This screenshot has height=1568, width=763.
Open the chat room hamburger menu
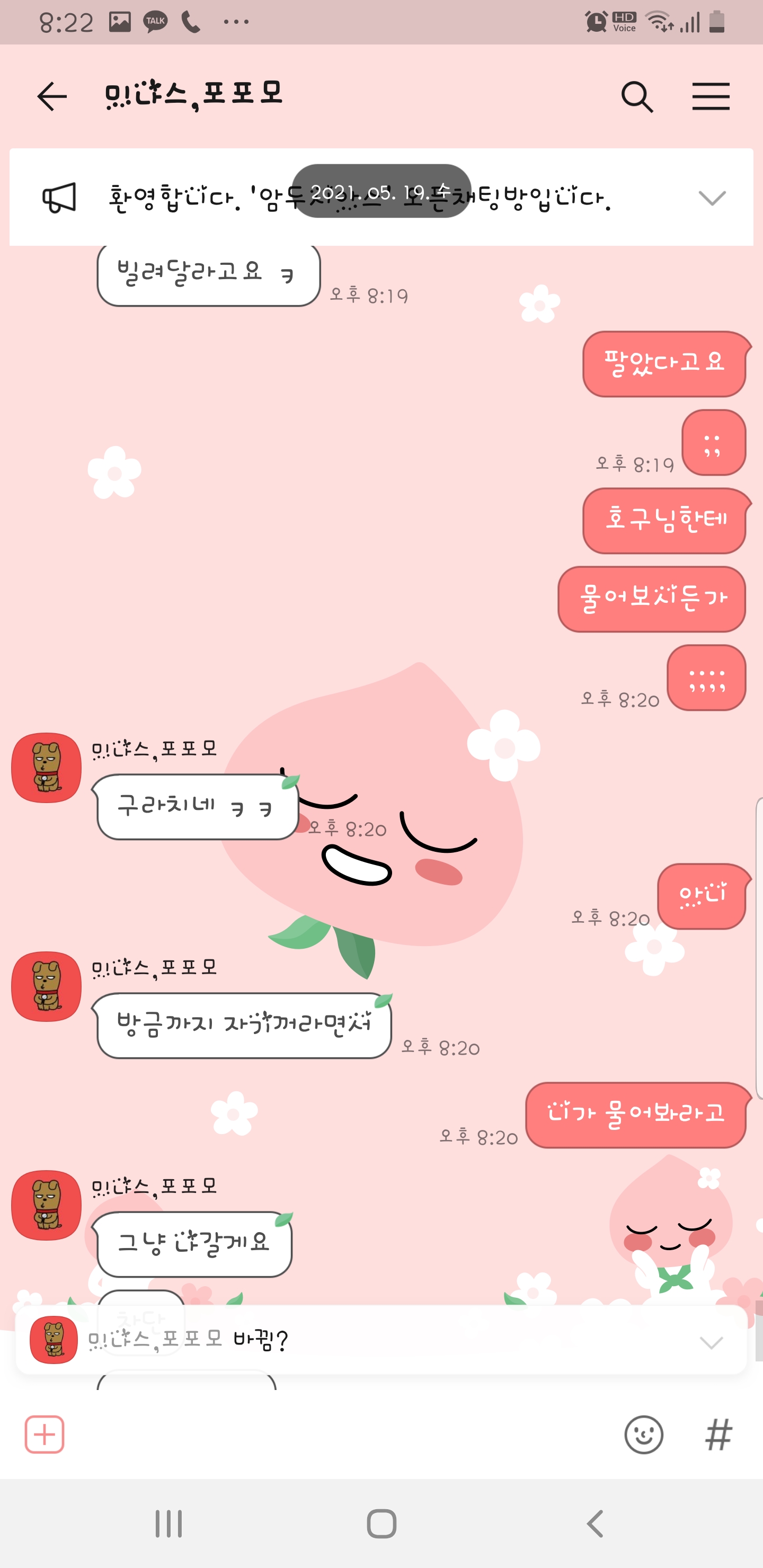tap(711, 97)
